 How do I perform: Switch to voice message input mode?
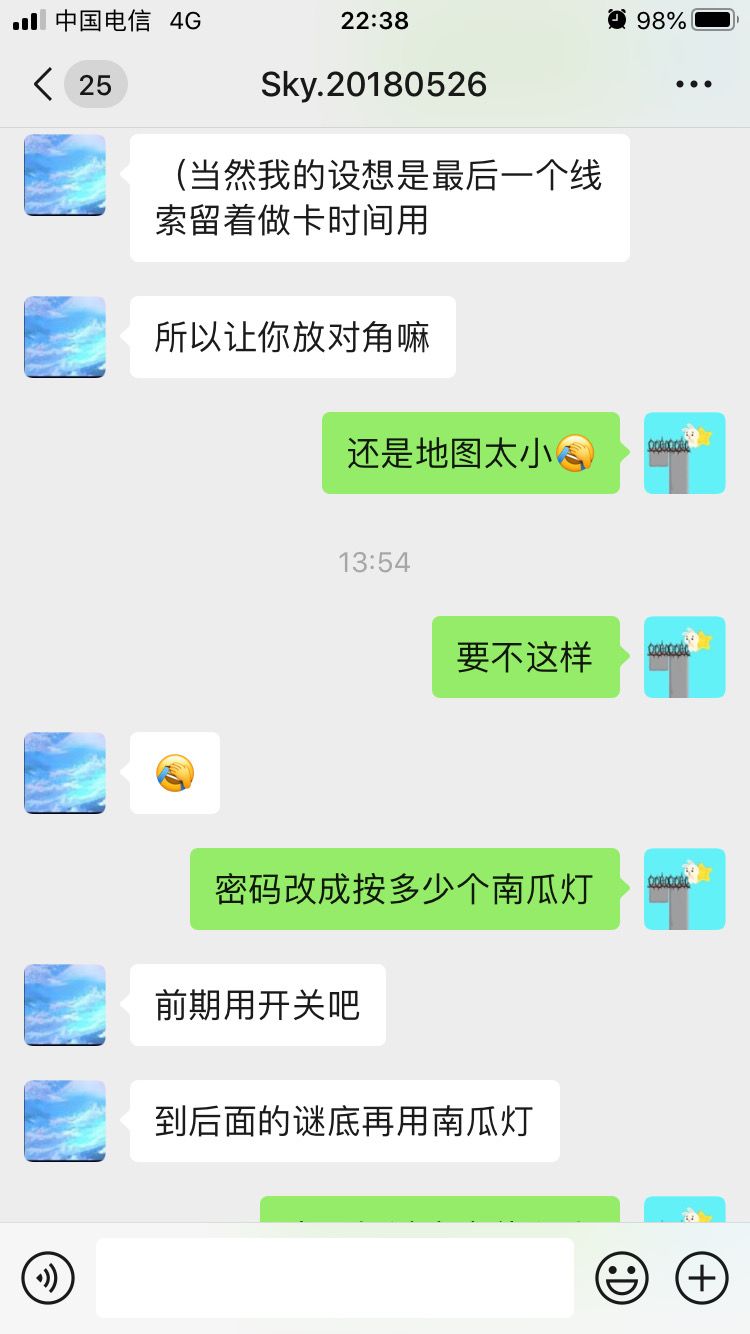[x=47, y=1277]
